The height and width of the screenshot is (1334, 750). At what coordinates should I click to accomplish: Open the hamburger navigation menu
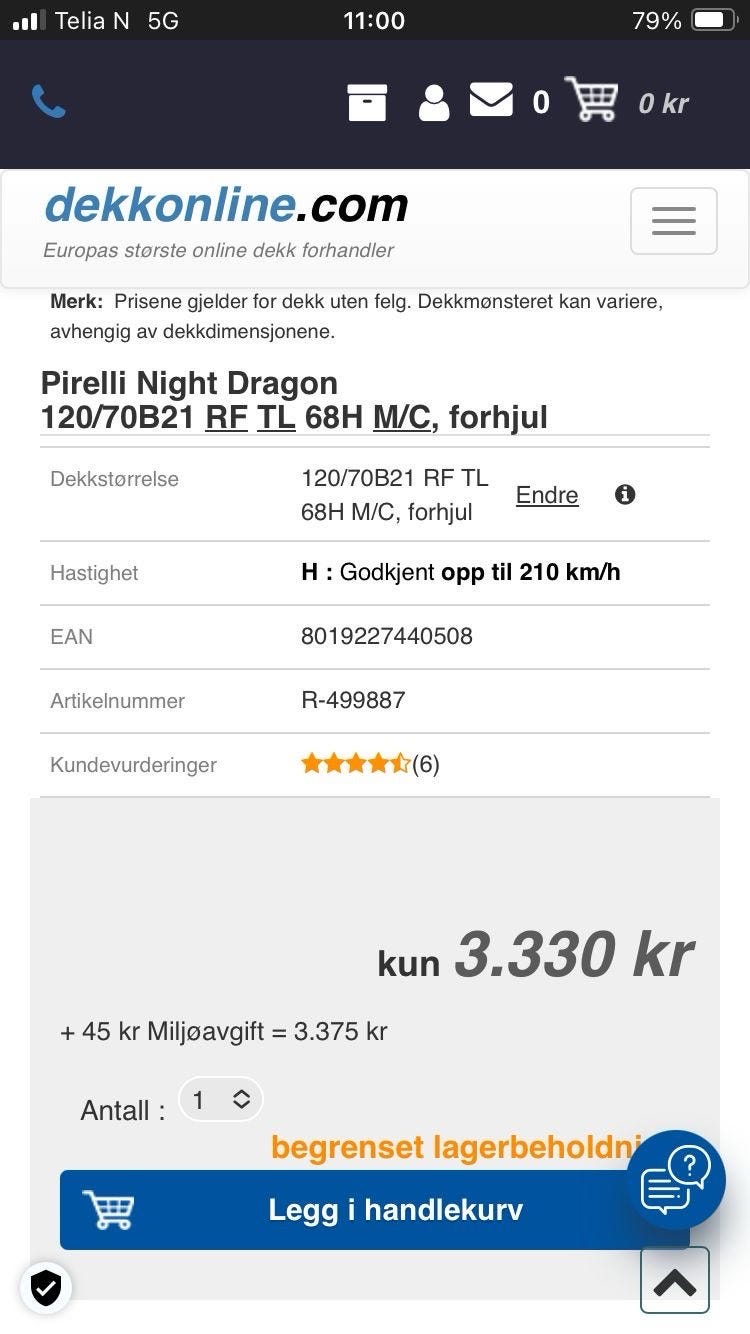click(x=673, y=221)
